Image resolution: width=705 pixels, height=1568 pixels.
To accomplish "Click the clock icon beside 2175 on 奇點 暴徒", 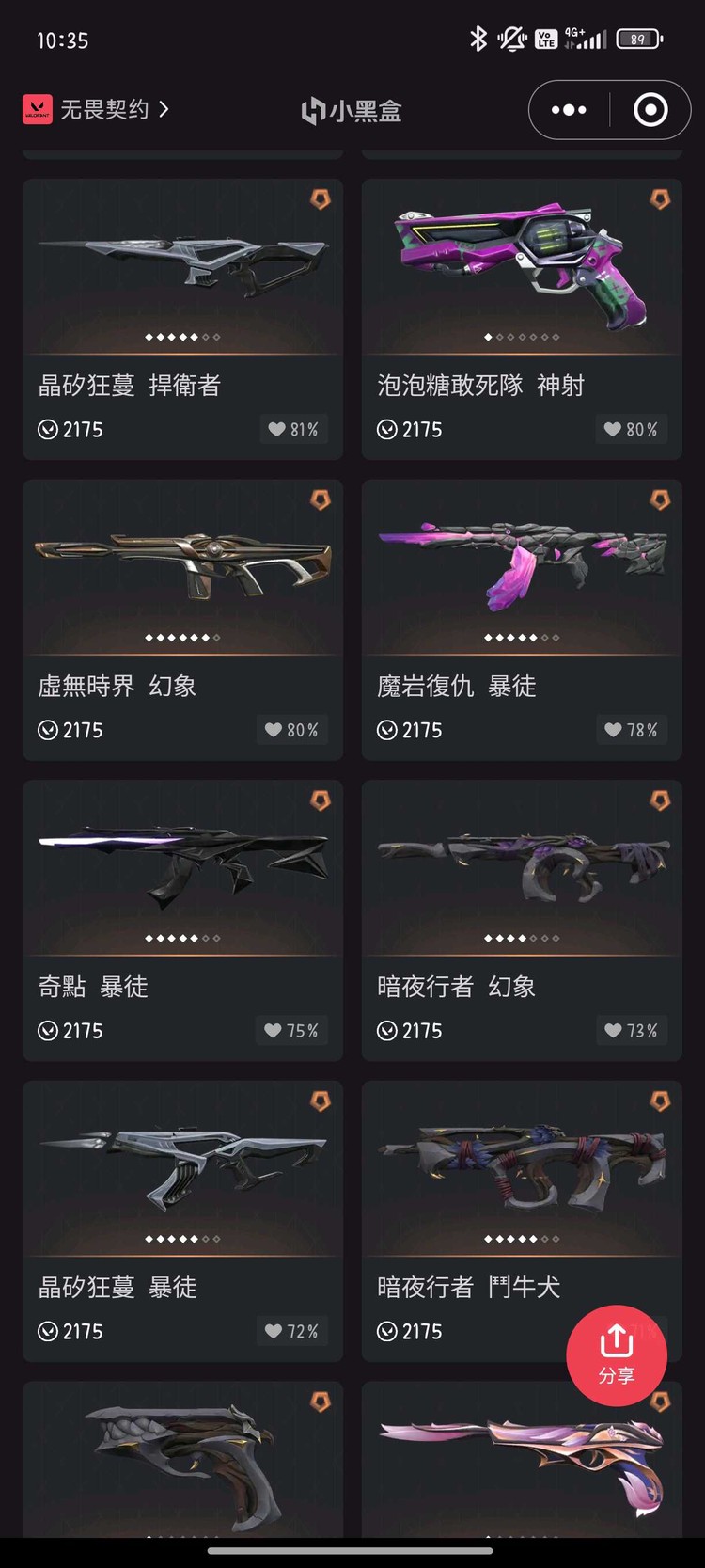I will click(x=47, y=1031).
